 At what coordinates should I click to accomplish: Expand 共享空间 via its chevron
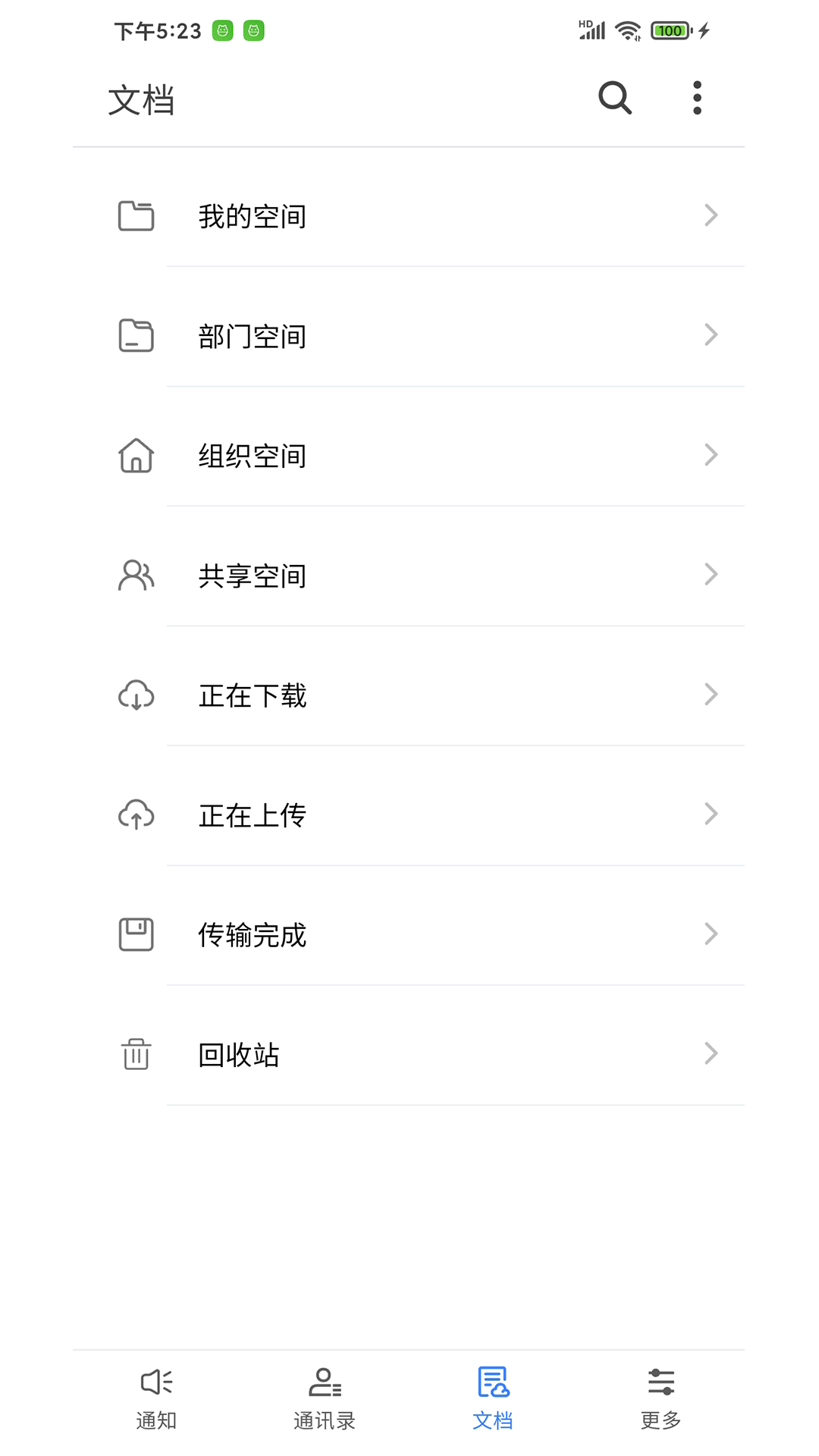[x=711, y=575]
